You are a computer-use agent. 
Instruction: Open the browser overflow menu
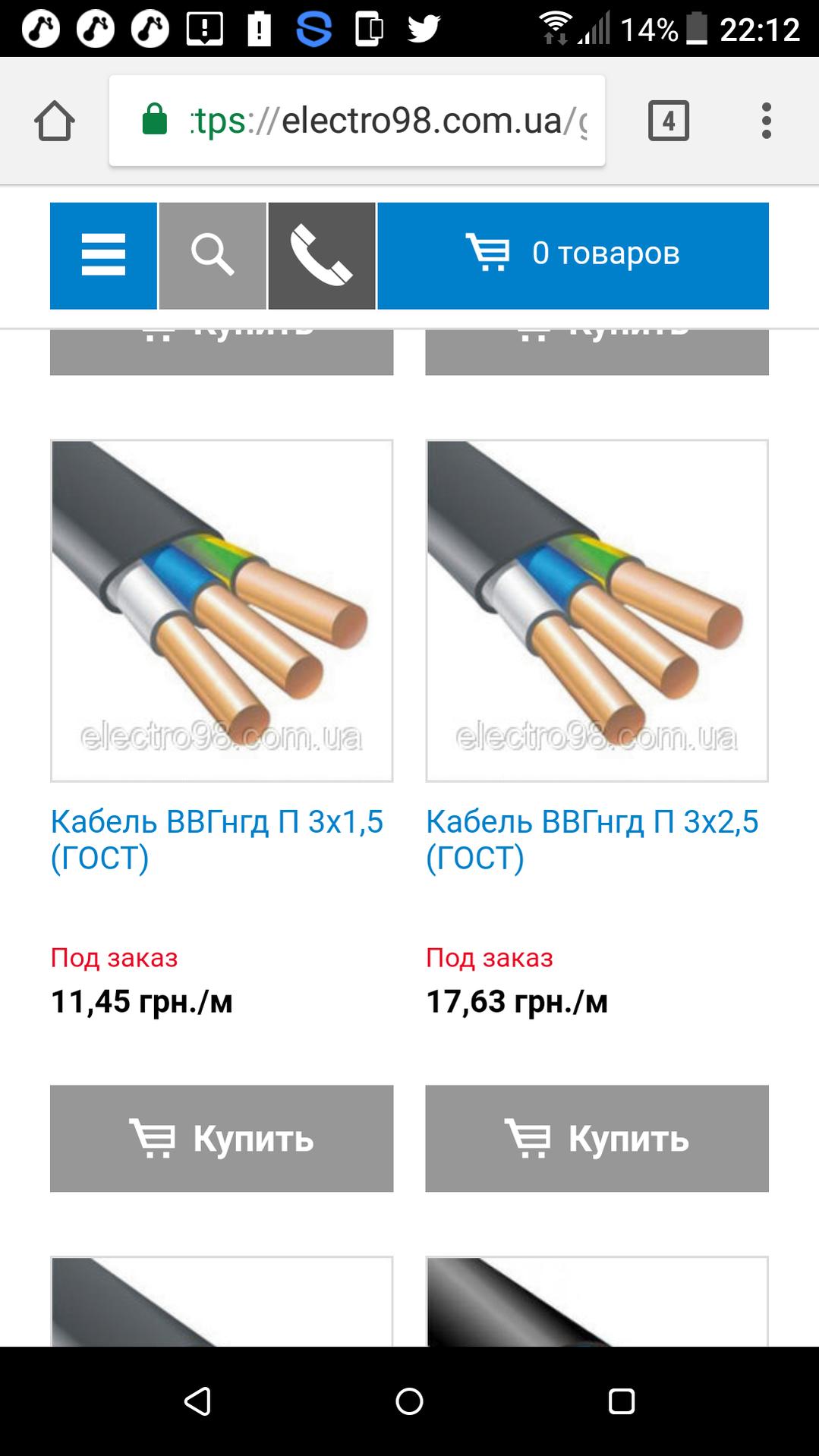pos(767,120)
